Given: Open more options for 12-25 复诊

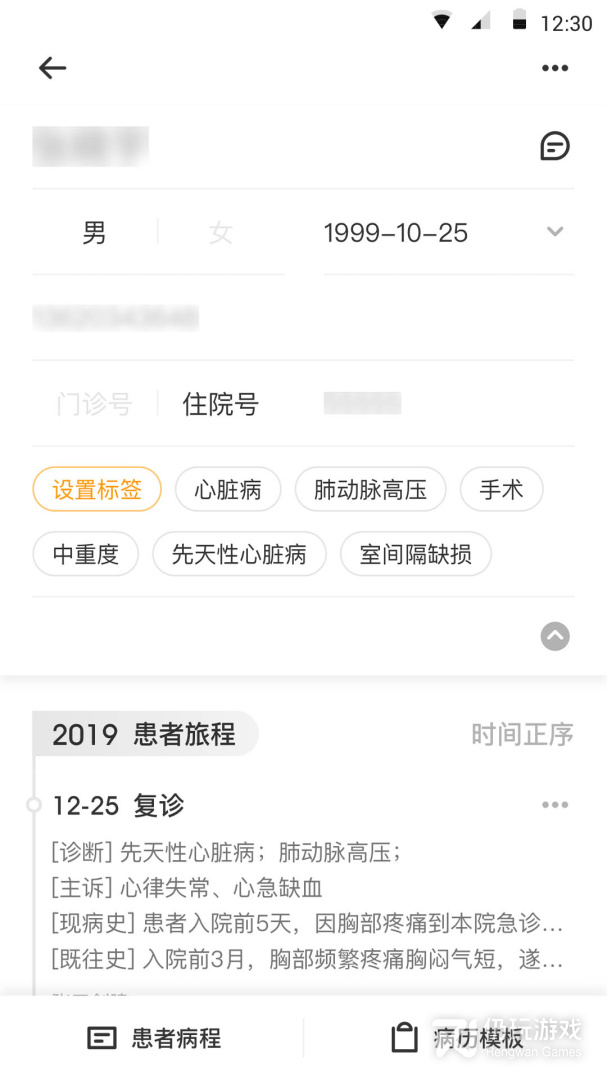Looking at the screenshot, I should pyautogui.click(x=555, y=805).
